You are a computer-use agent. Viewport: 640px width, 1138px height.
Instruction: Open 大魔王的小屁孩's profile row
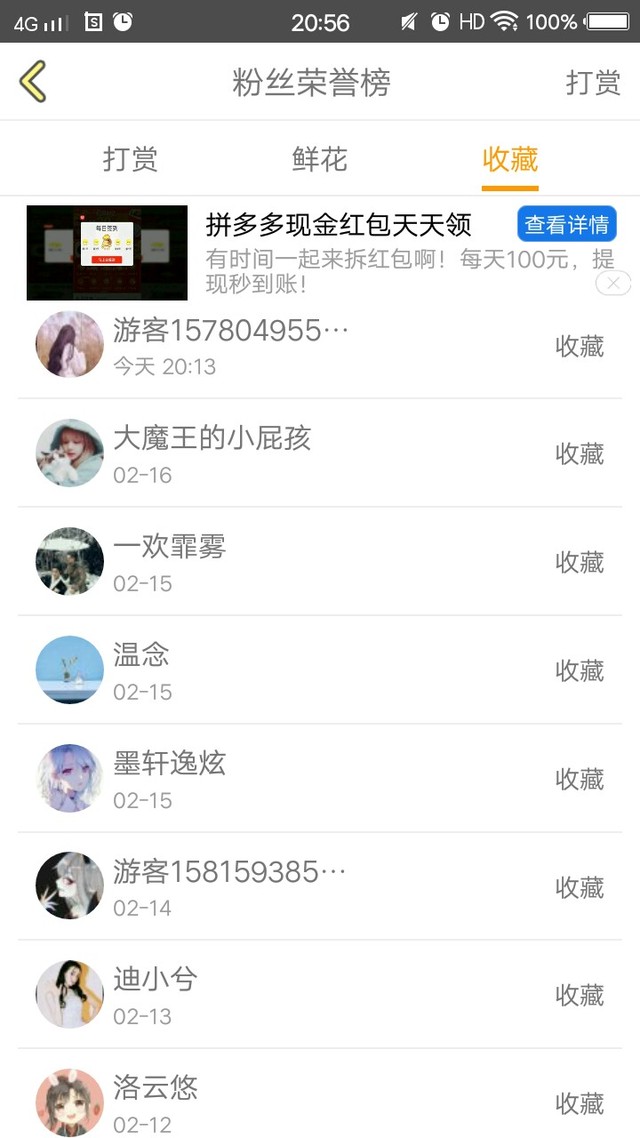(320, 453)
